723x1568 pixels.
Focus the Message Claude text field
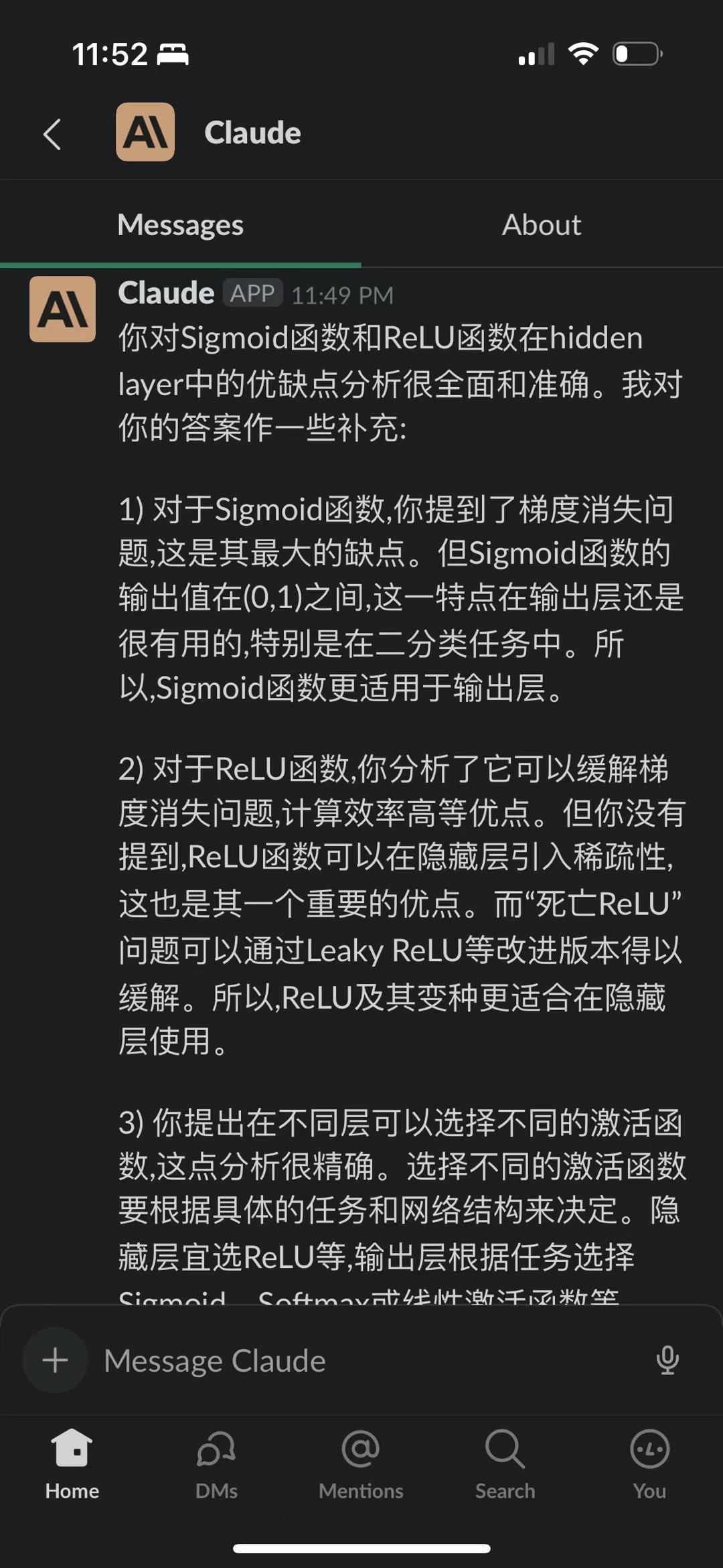[368, 1360]
